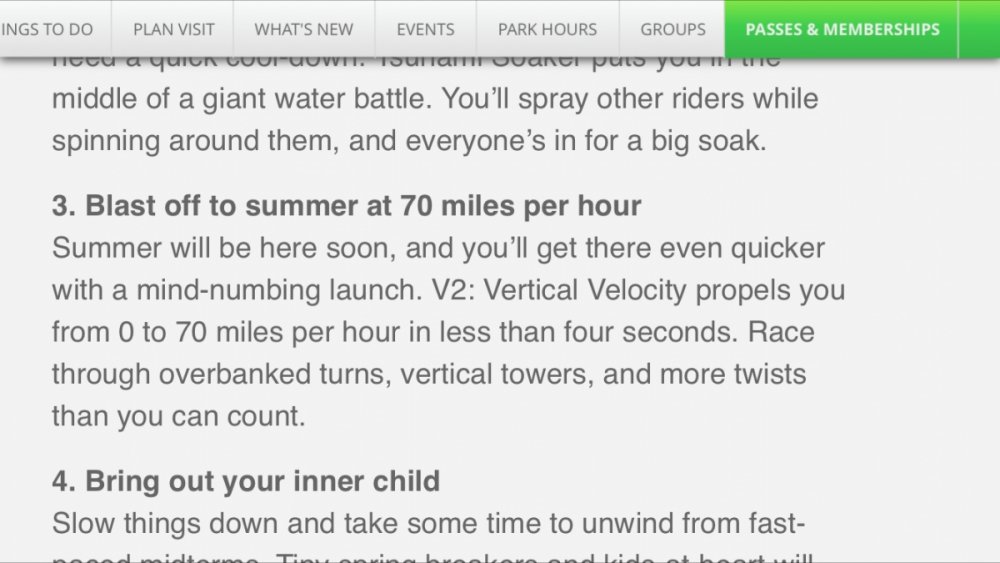This screenshot has width=1000, height=563.
Task: Open the Plan Visit menu
Action: pos(172,29)
